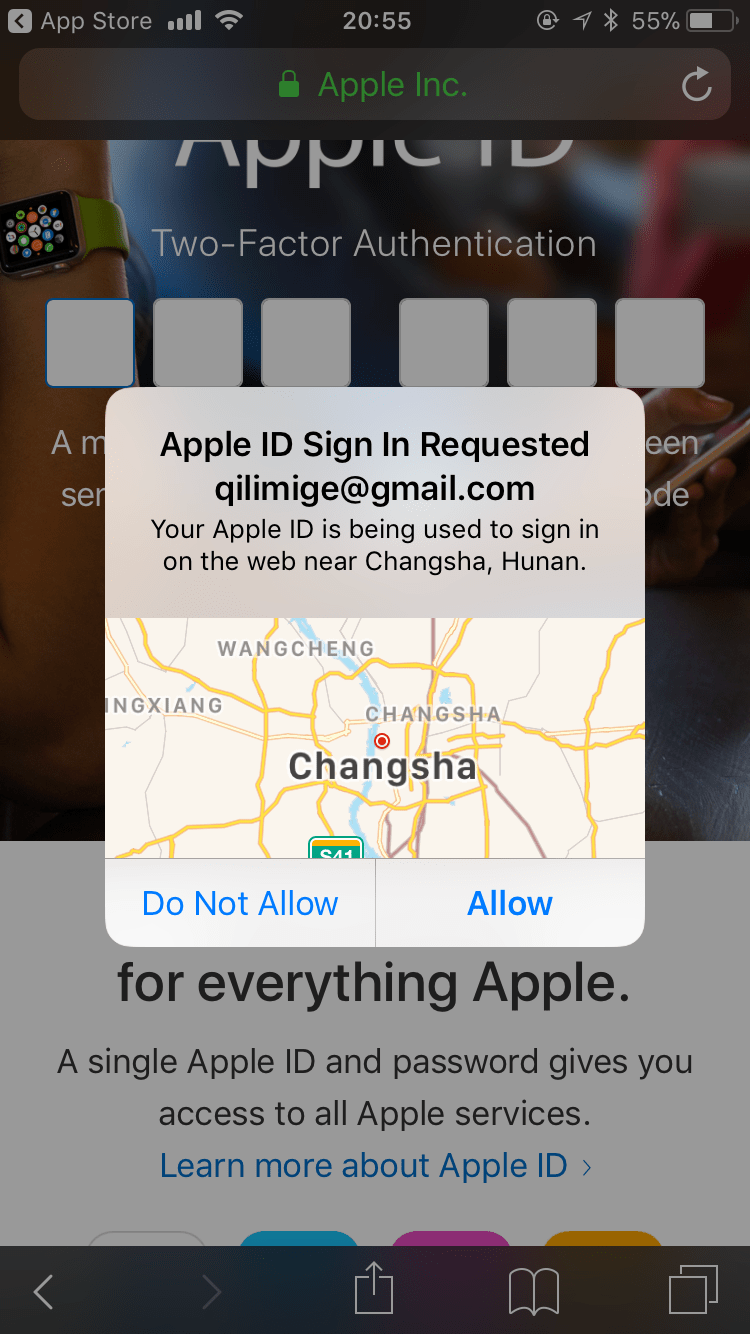The height and width of the screenshot is (1334, 750).
Task: Focus the first verification code box
Action: [90, 342]
